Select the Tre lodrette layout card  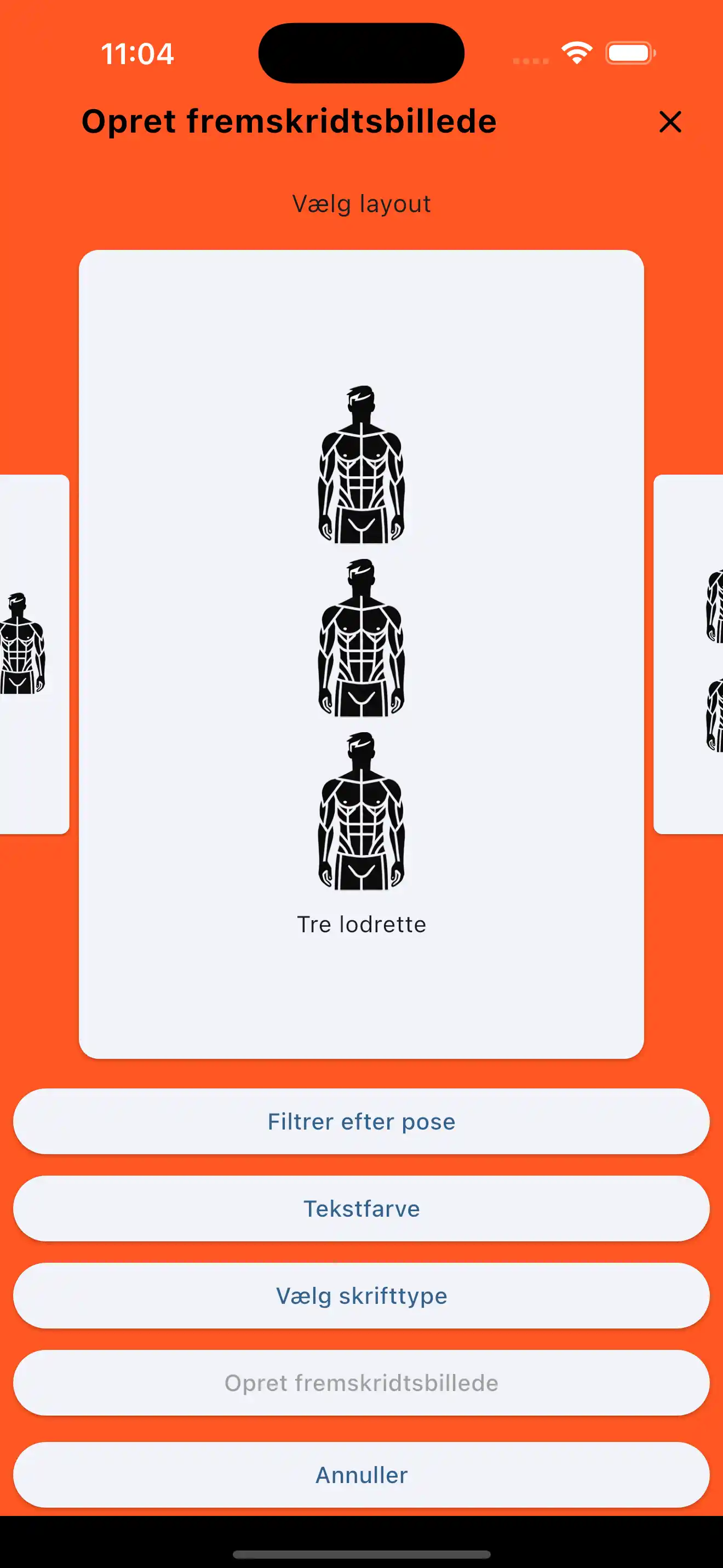coord(361,654)
